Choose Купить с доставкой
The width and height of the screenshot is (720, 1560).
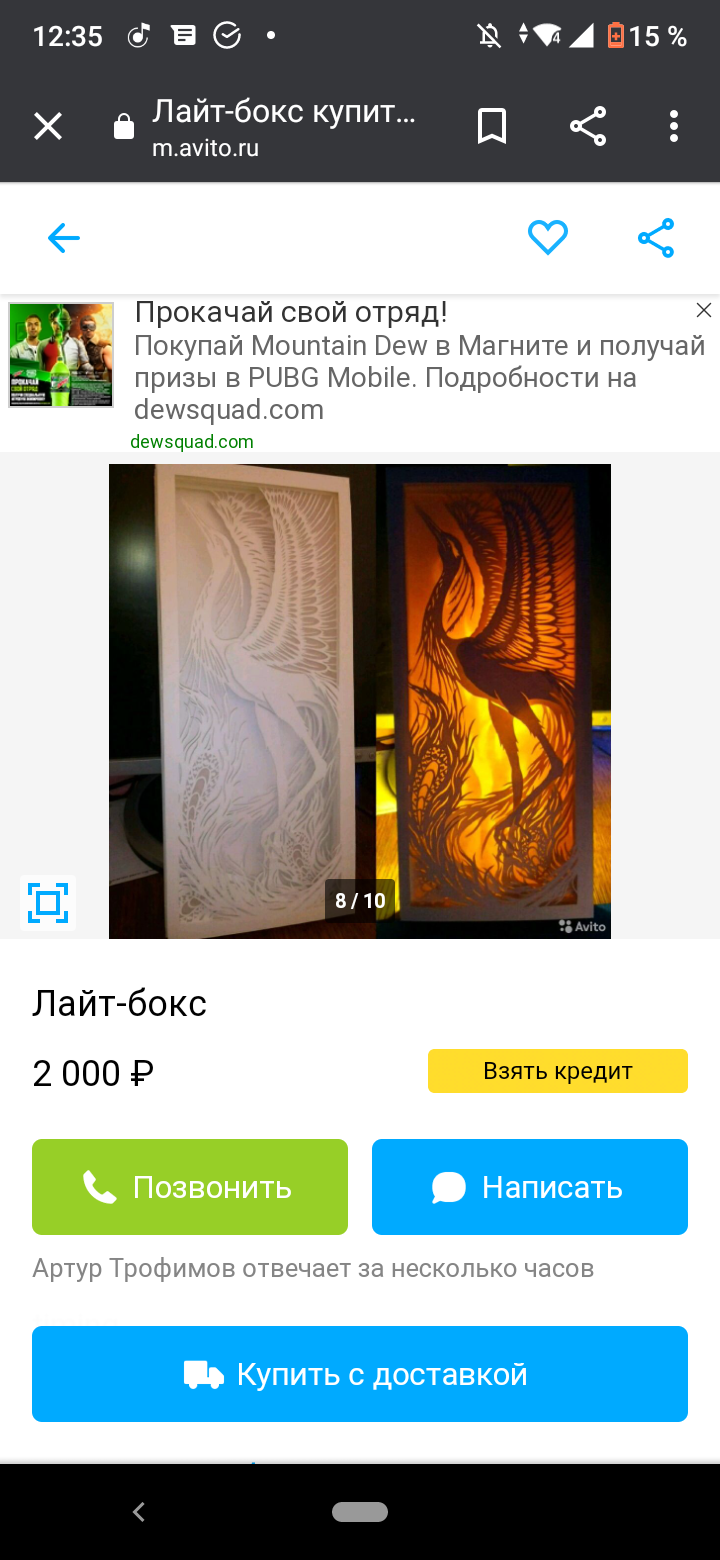(x=360, y=1374)
